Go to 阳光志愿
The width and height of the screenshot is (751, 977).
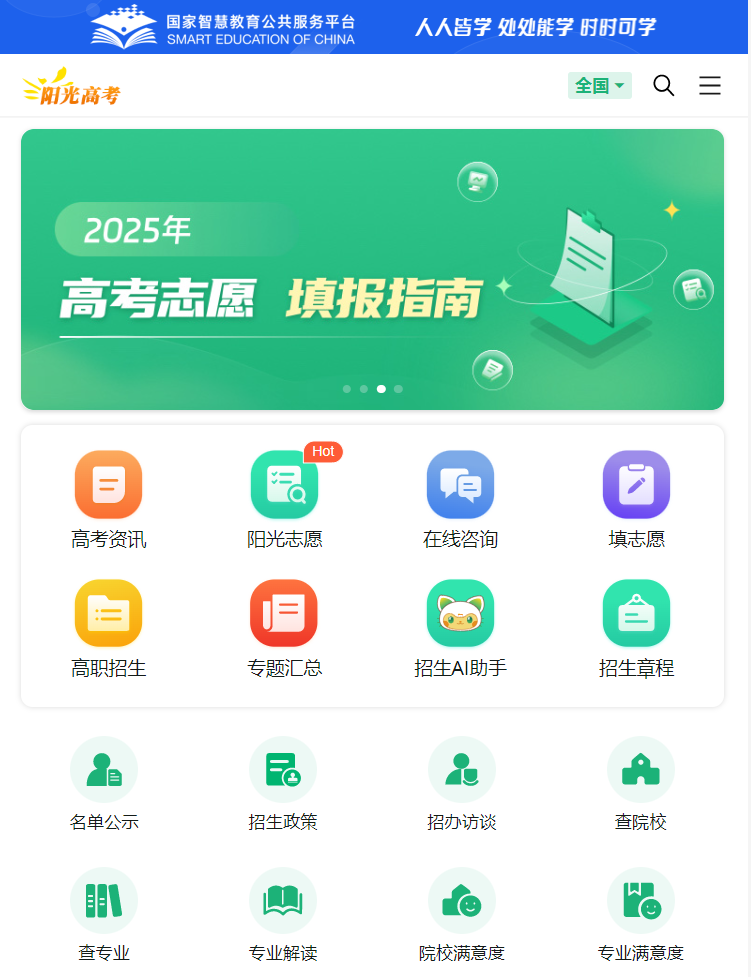point(284,486)
